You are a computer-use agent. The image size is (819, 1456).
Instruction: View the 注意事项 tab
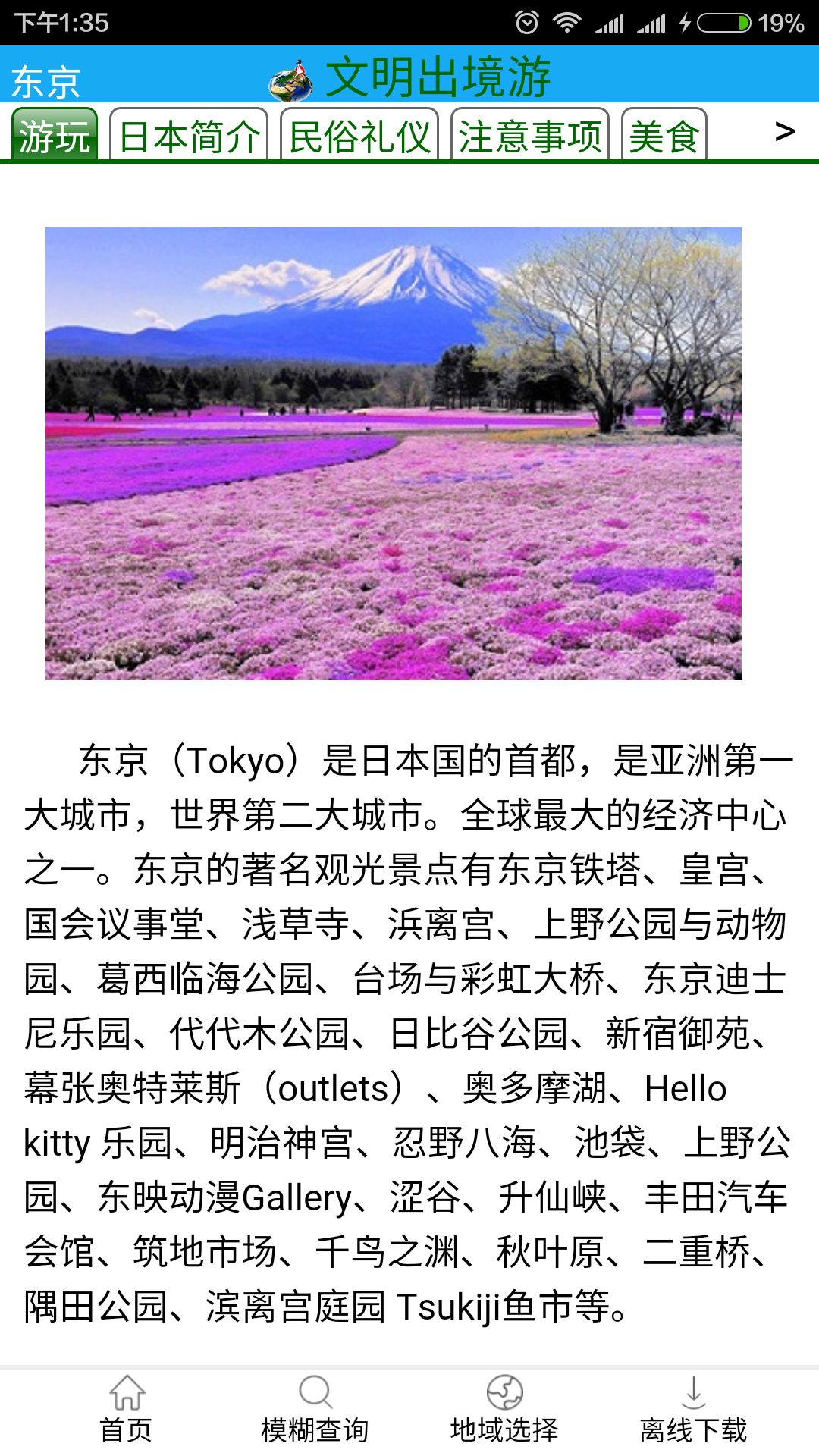(530, 135)
